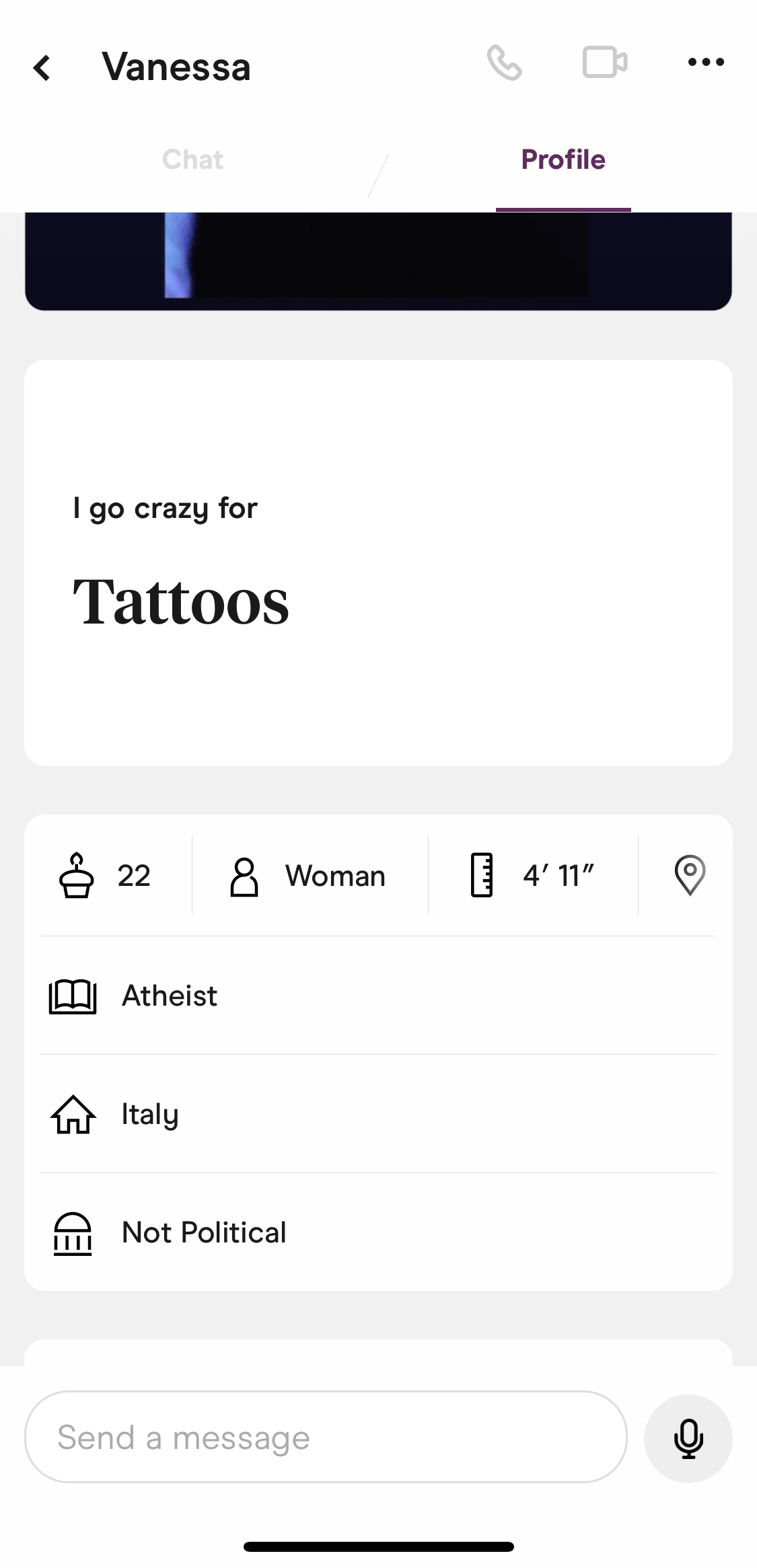Start a voice call with Vanessa
This screenshot has height=1568, width=757.
(x=504, y=63)
